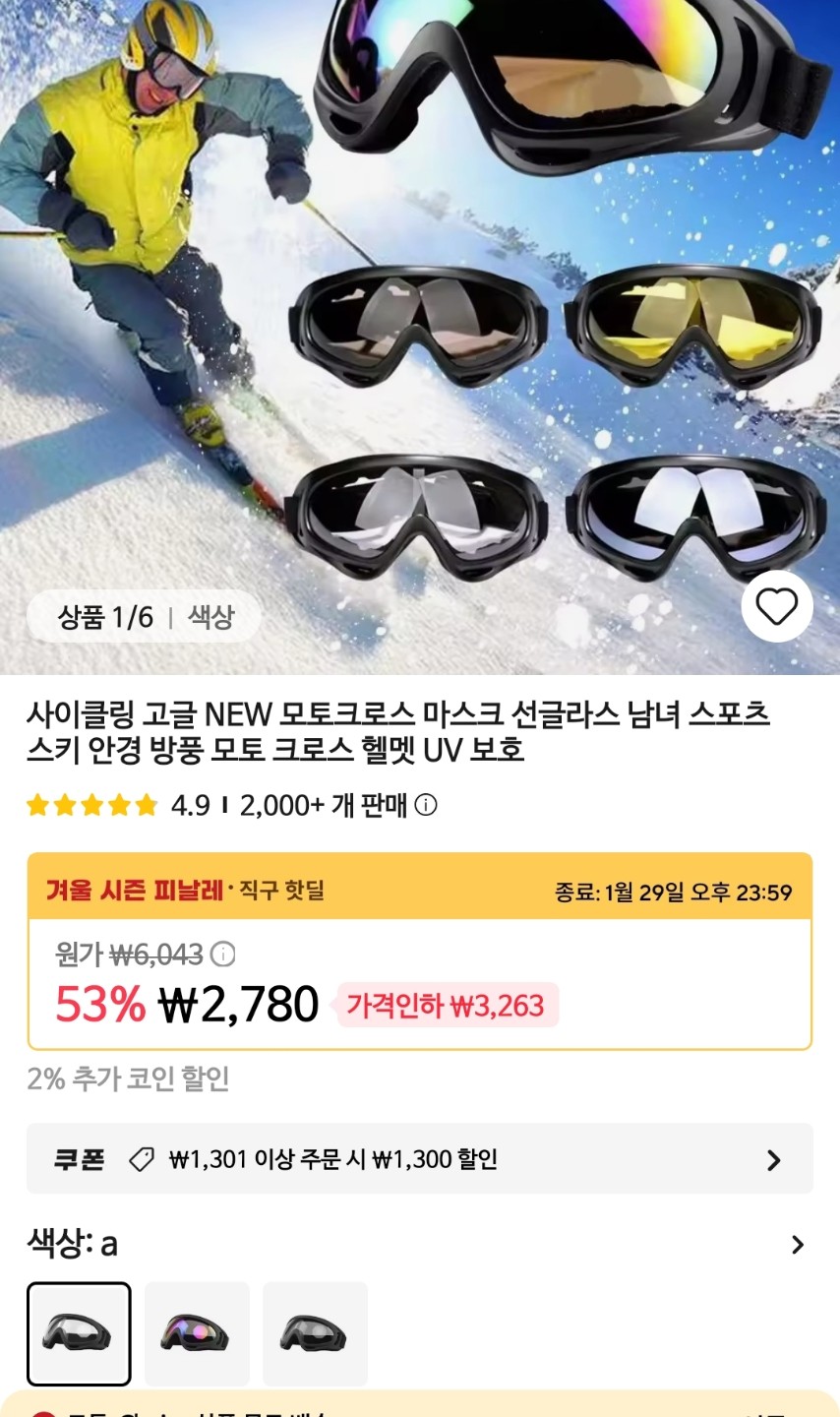Add product to wishlist with heart icon
This screenshot has height=1417, width=840.
tap(776, 606)
